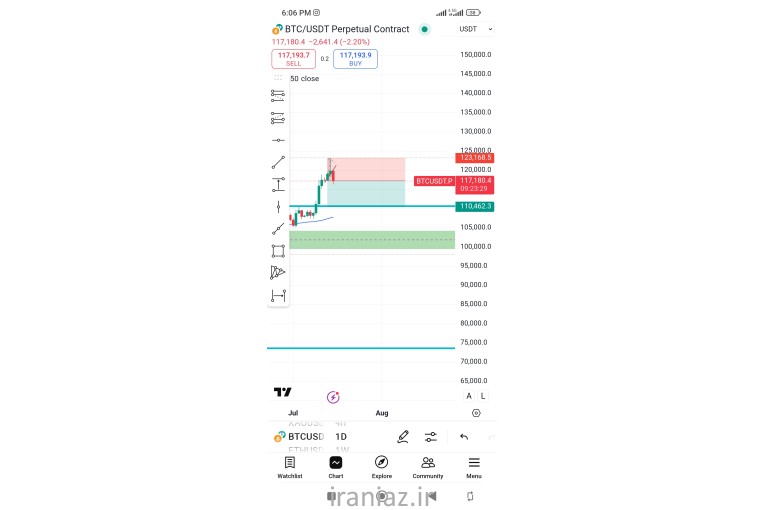Image resolution: width=765 pixels, height=510 pixels.
Task: Switch to the Community tab
Action: tap(428, 467)
